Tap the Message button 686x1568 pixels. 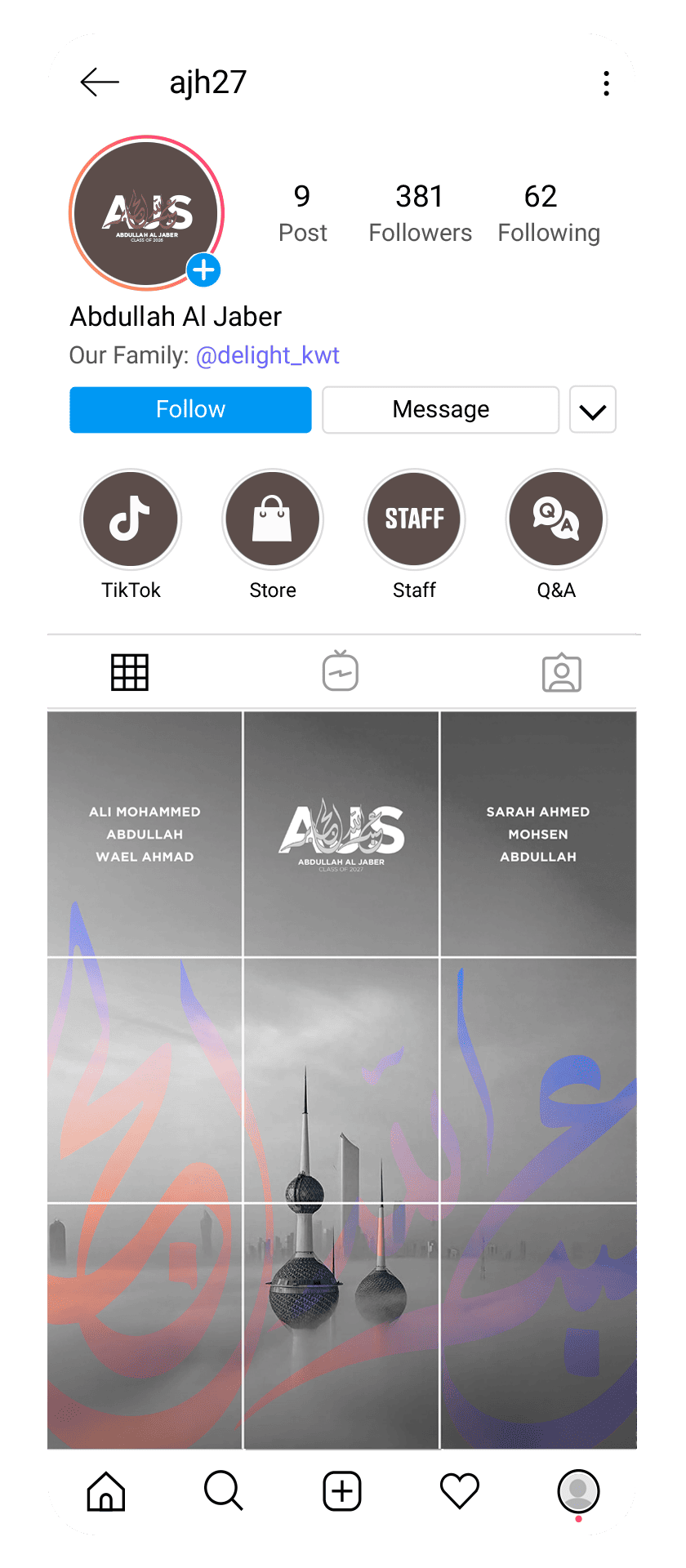tap(440, 409)
